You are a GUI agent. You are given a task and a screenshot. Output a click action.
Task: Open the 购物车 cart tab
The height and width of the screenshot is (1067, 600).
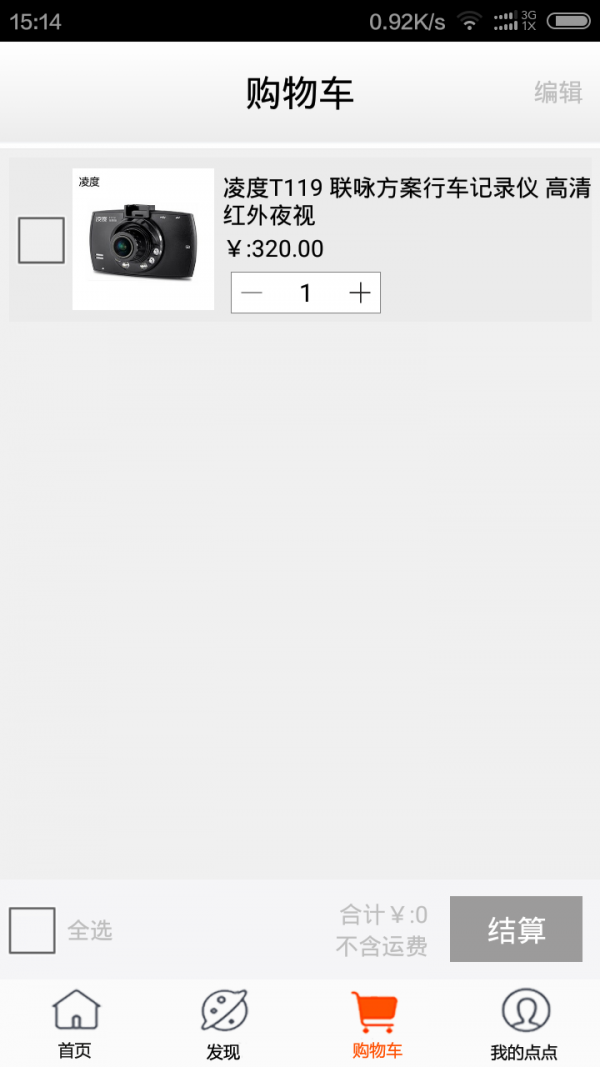[x=376, y=1023]
